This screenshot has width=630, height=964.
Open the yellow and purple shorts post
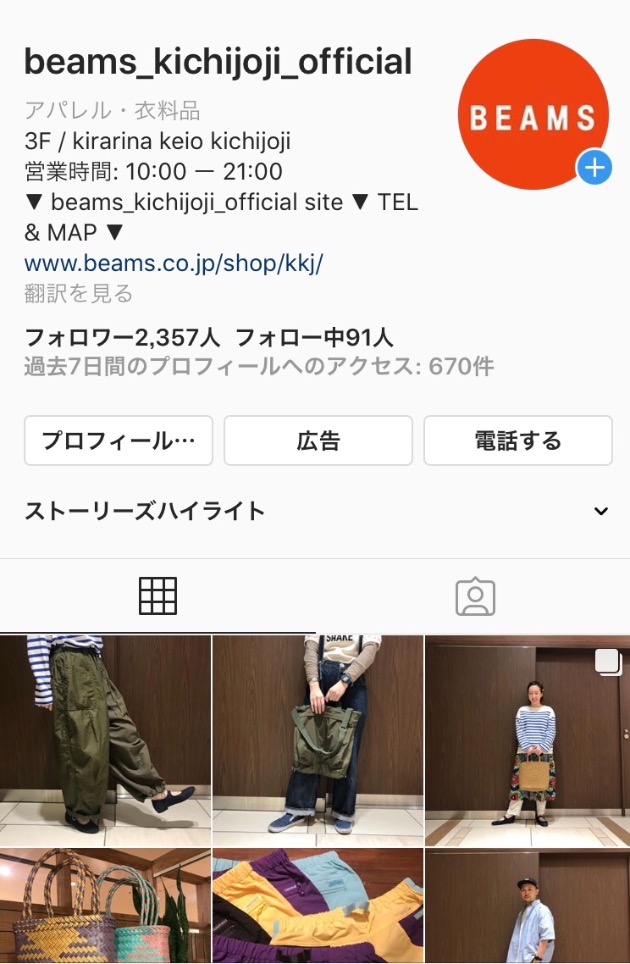(x=318, y=907)
